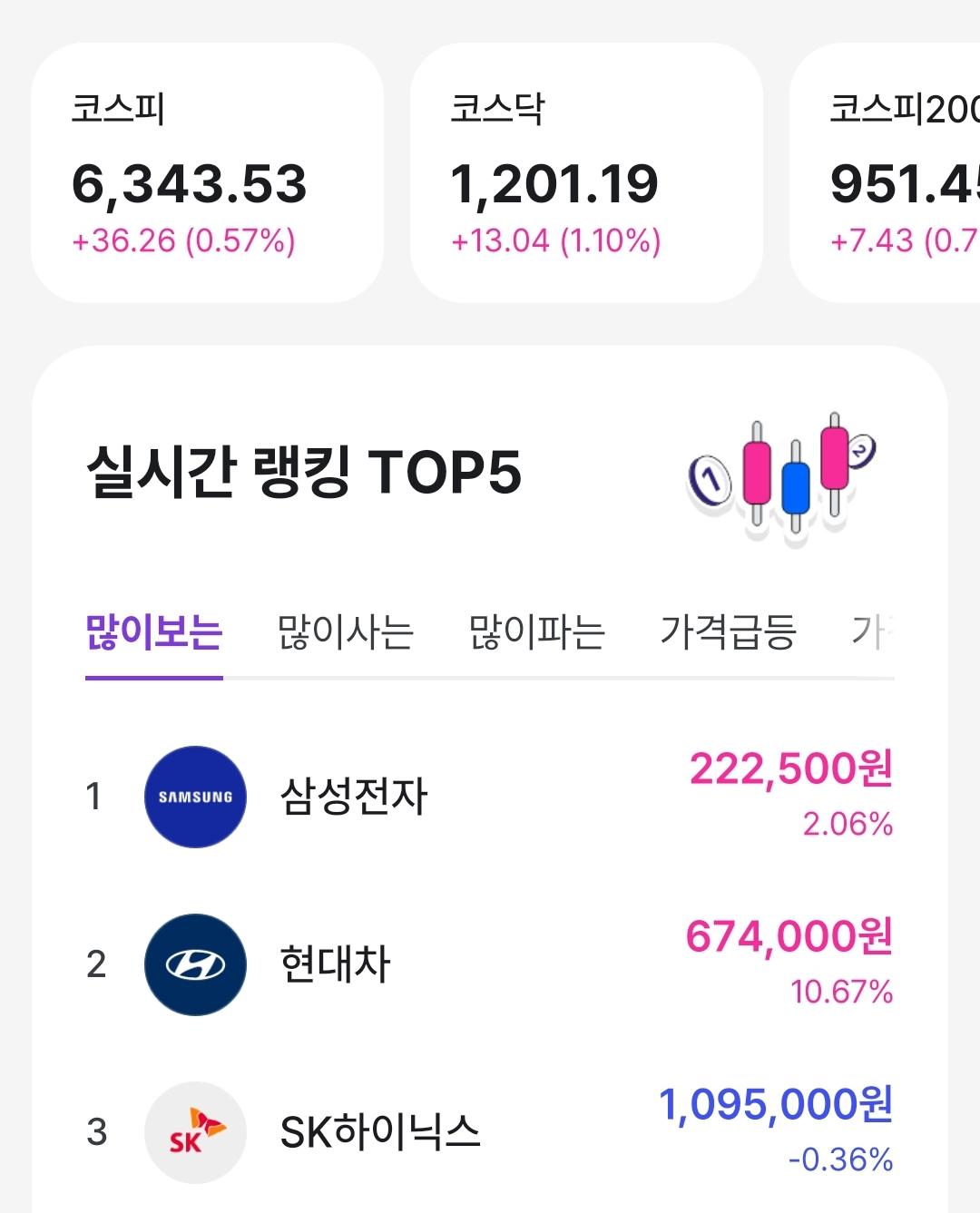The width and height of the screenshot is (980, 1213).
Task: Open the 코스닥 index card
Action: (585, 168)
